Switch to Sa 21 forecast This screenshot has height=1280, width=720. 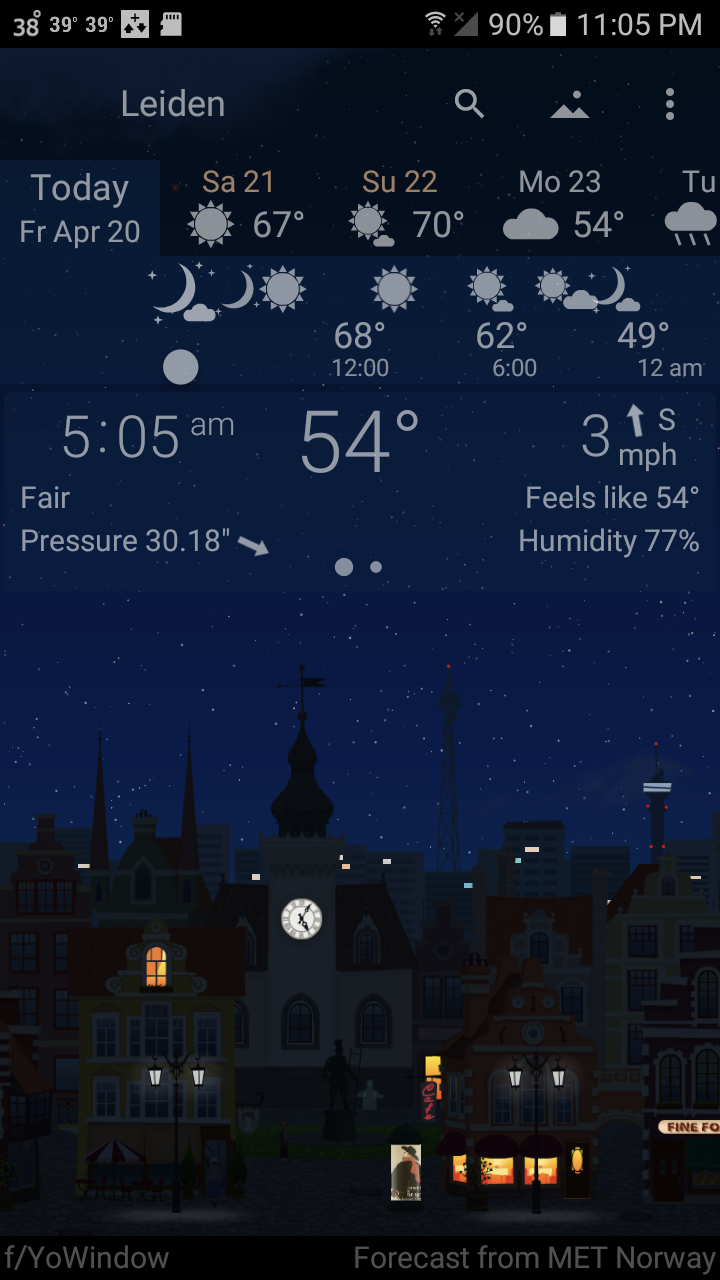point(240,208)
